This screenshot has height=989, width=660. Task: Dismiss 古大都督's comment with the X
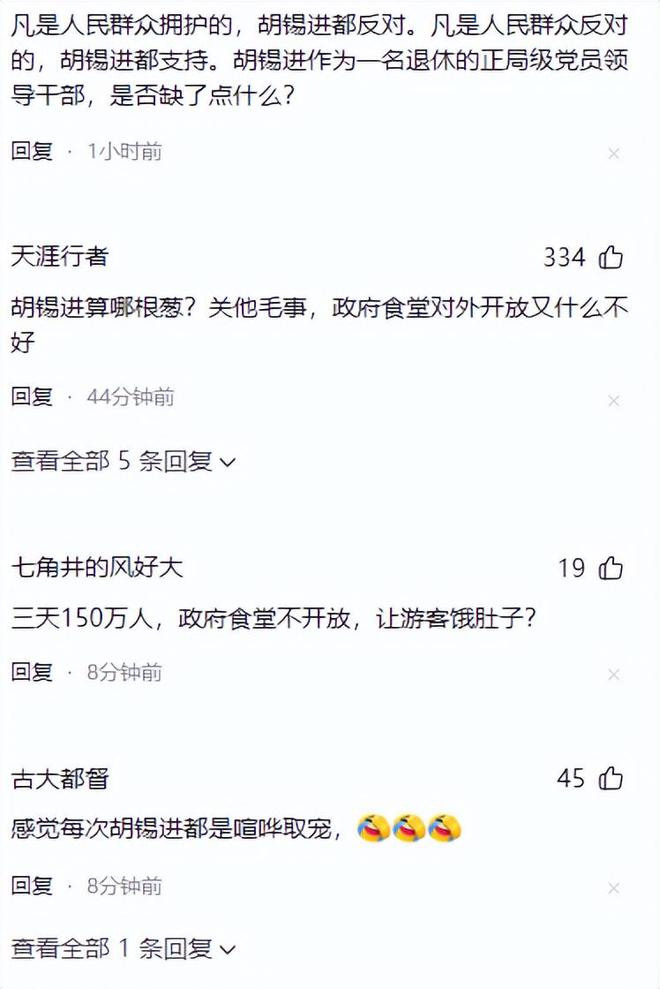pos(614,888)
